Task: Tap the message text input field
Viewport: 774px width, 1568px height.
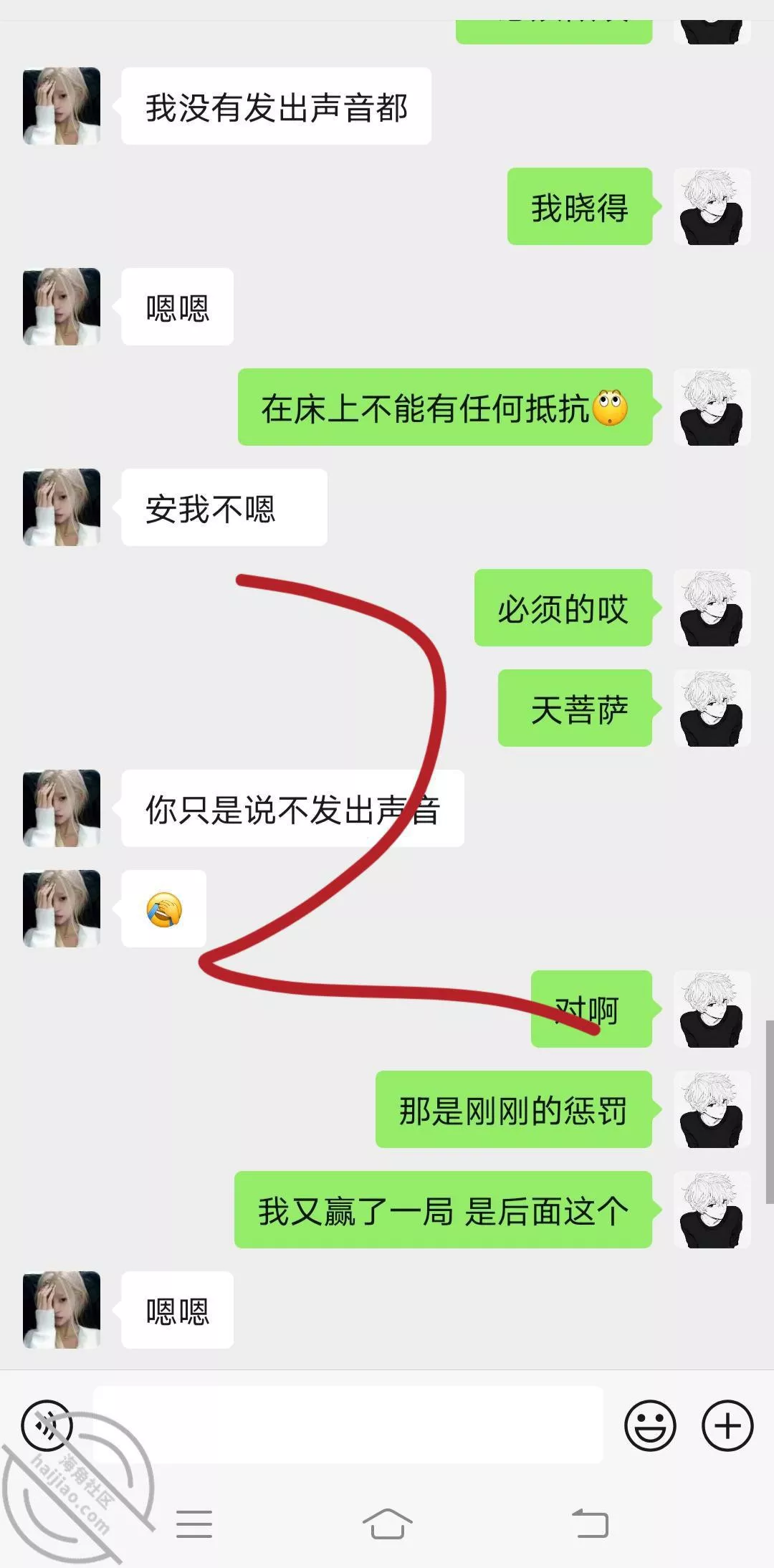Action: pos(348,1425)
